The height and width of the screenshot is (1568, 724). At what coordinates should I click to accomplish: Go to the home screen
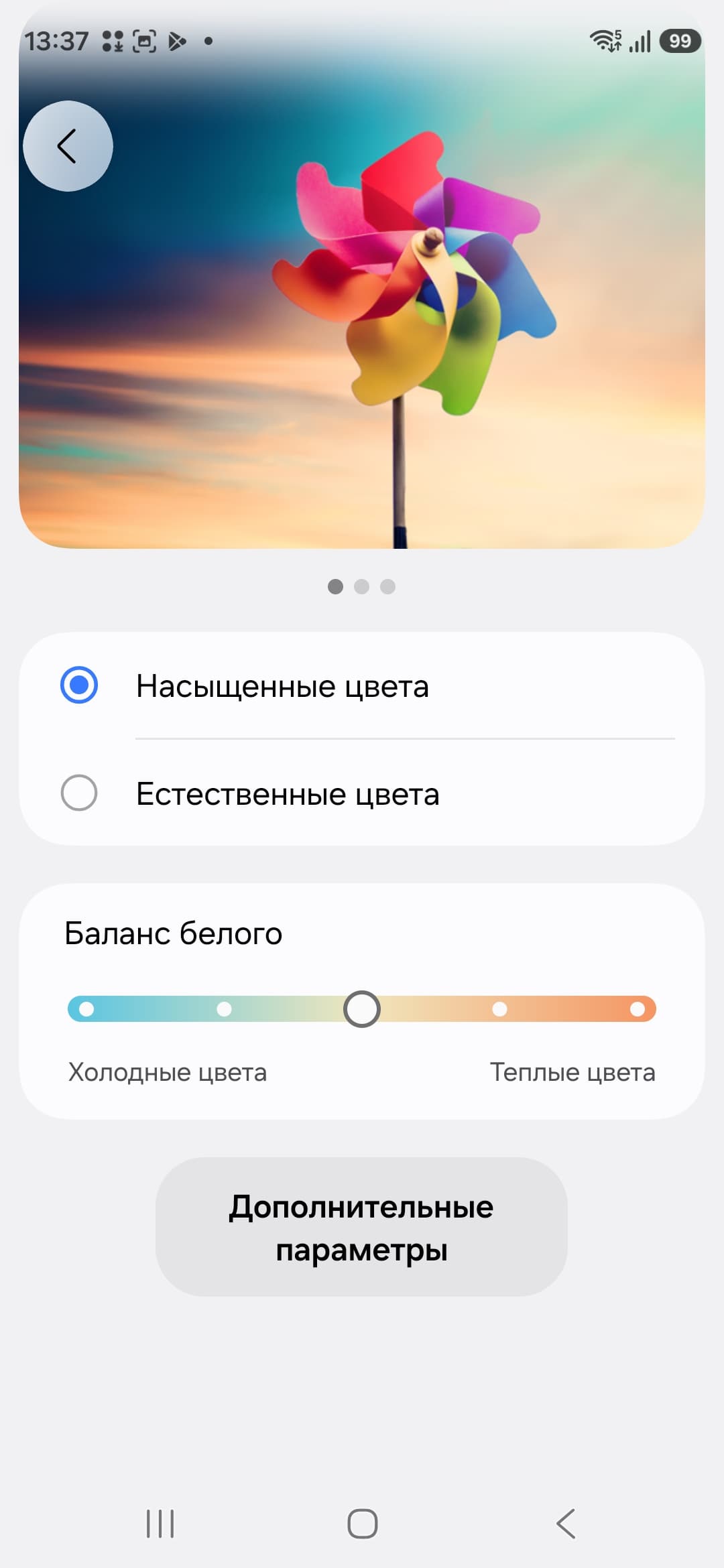(x=362, y=1524)
